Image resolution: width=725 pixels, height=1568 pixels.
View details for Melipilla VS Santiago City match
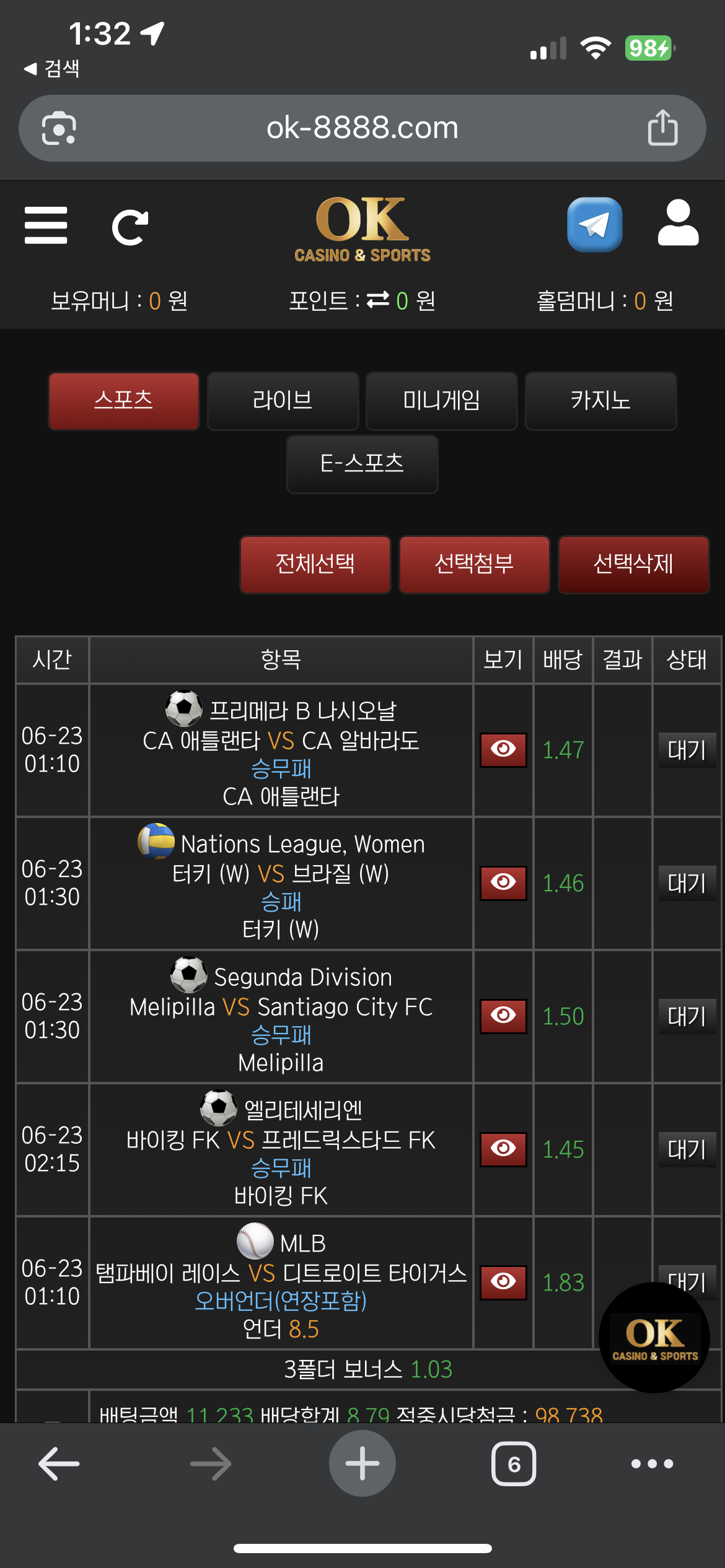[x=503, y=1016]
